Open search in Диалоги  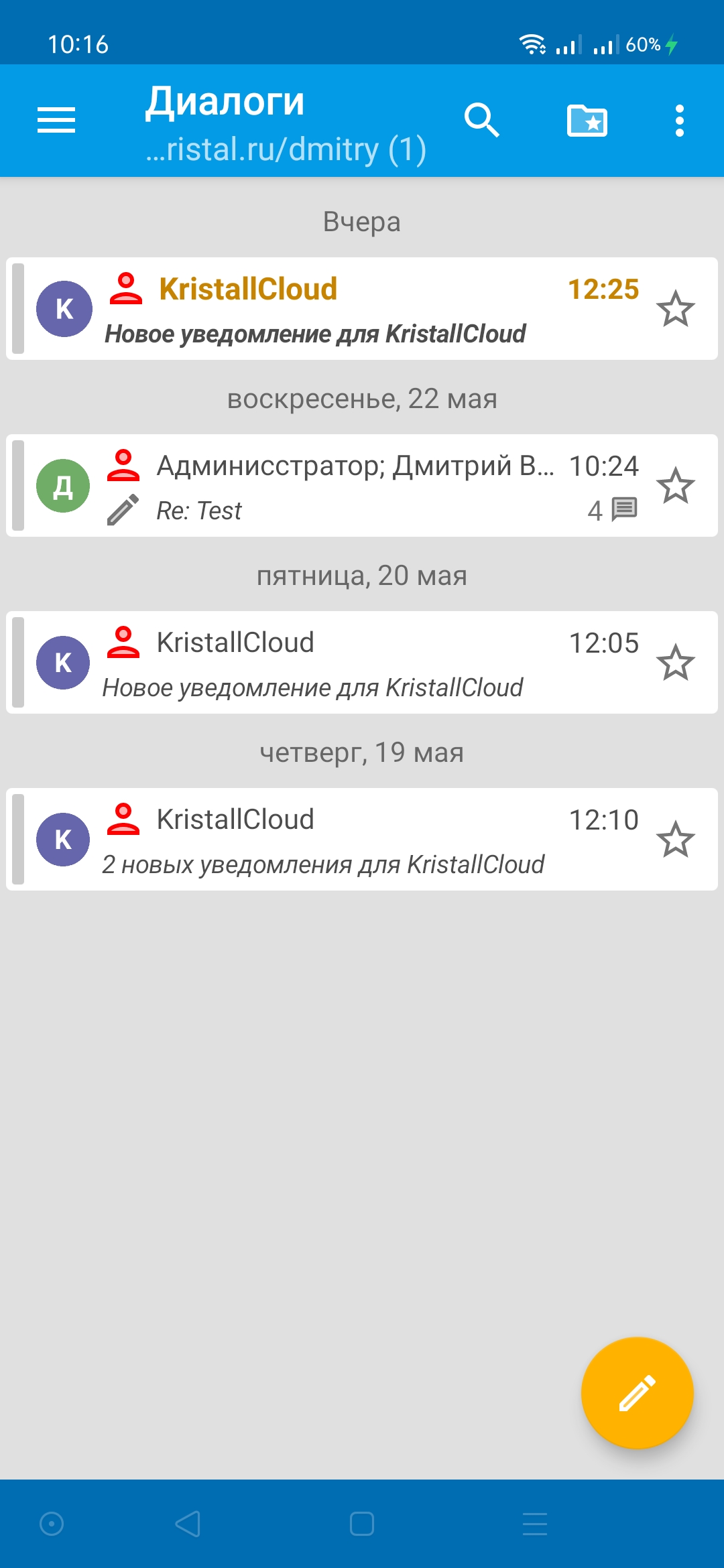pyautogui.click(x=481, y=121)
